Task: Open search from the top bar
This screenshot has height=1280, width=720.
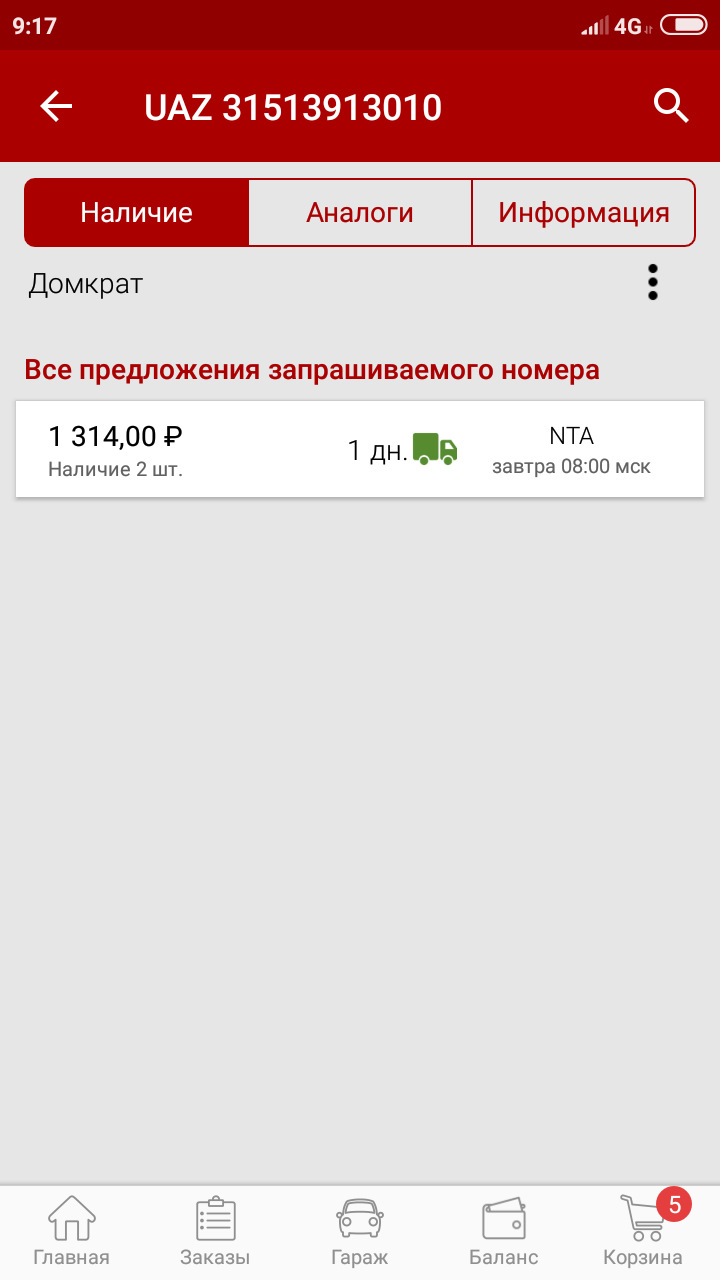Action: 671,105
